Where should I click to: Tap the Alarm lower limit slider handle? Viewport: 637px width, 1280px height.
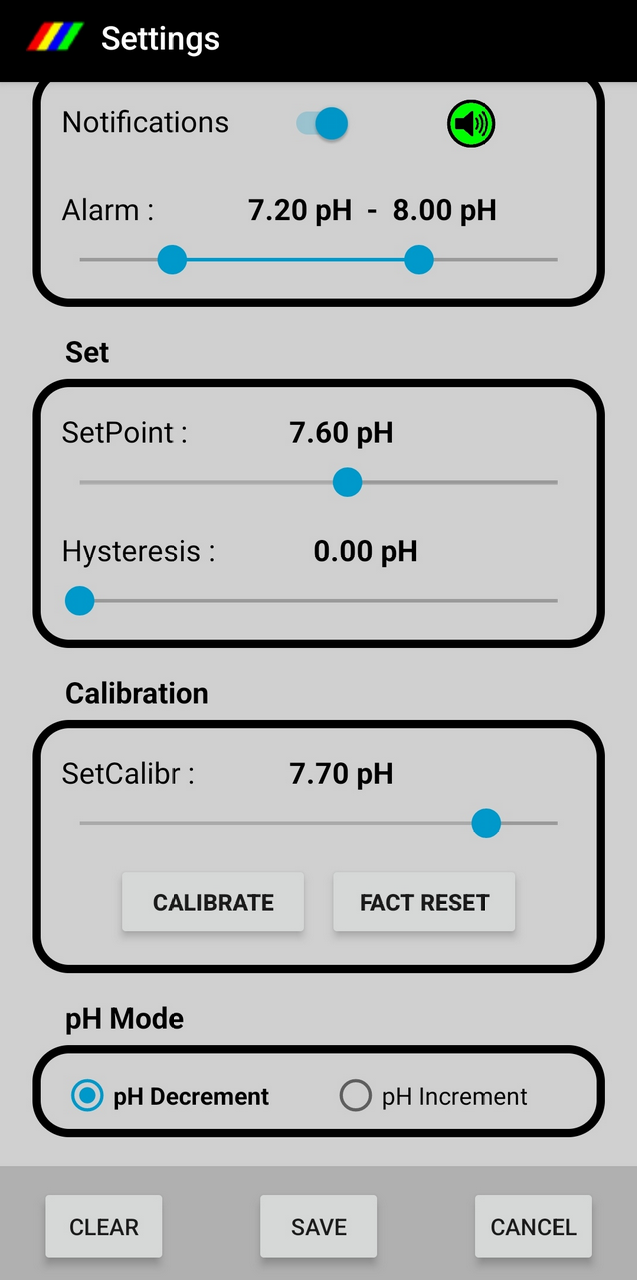(x=173, y=260)
